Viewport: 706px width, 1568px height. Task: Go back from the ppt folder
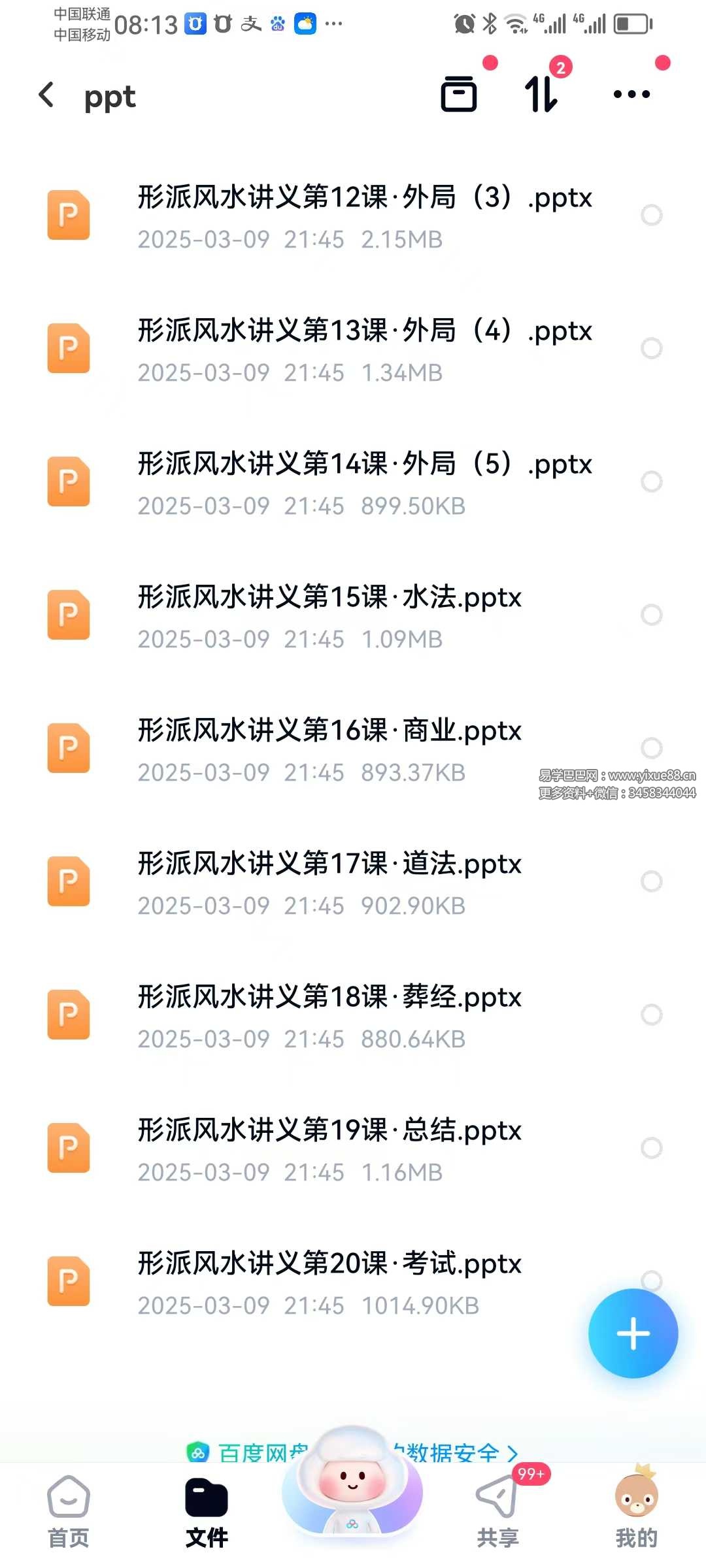pos(46,95)
